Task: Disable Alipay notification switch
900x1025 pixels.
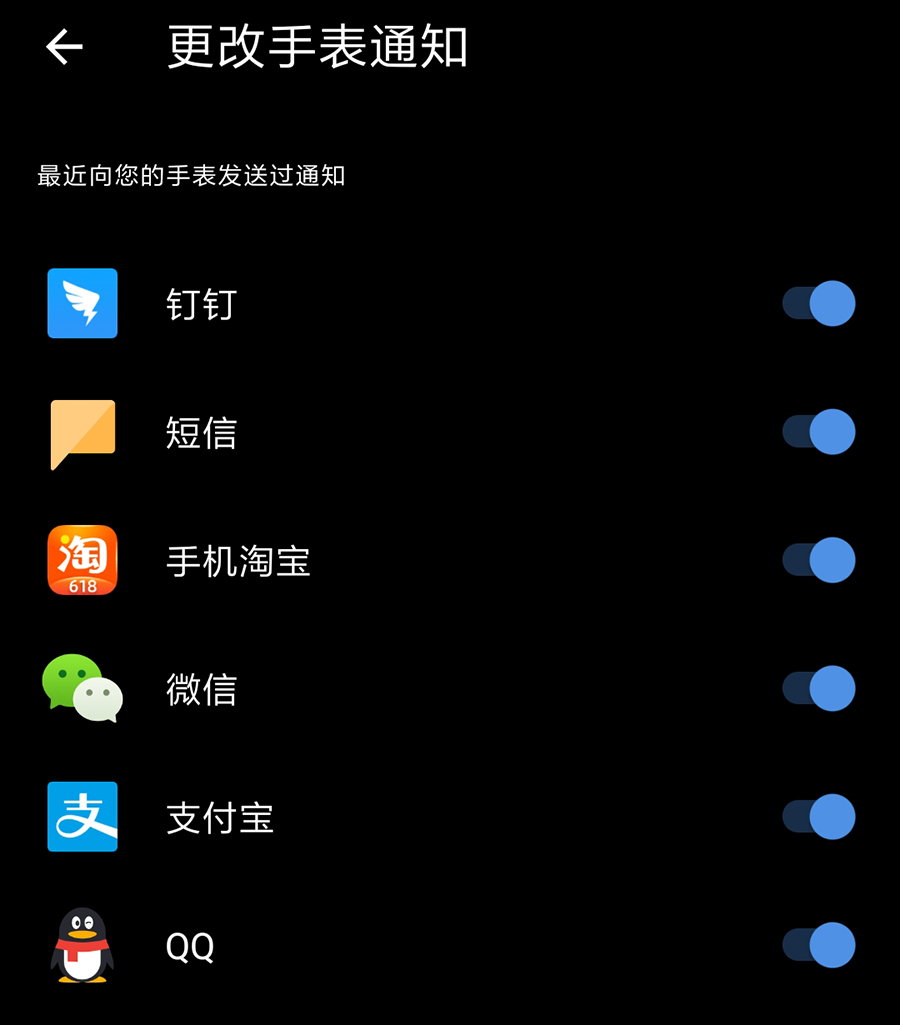Action: click(x=818, y=817)
